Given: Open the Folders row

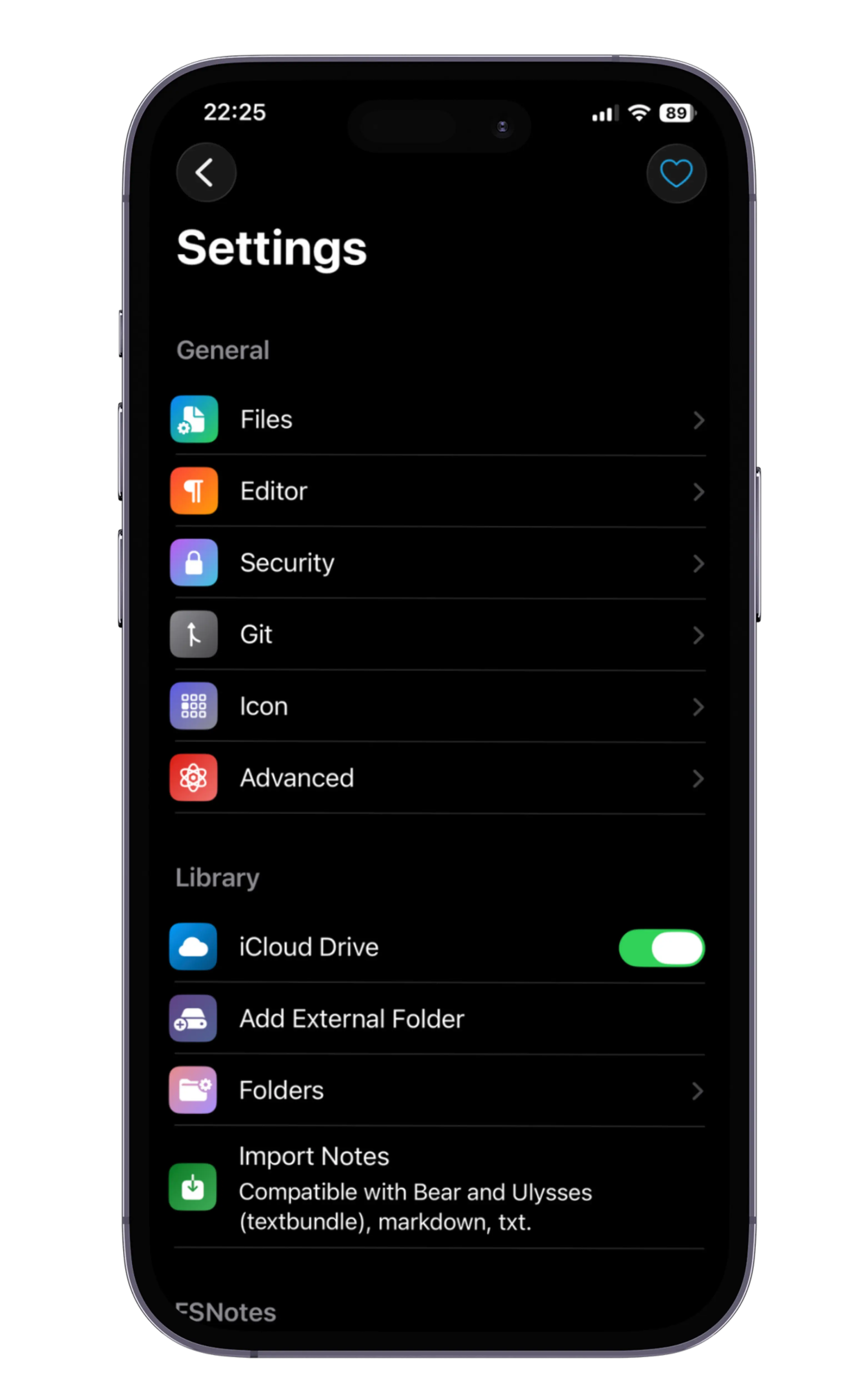Looking at the screenshot, I should click(x=436, y=1091).
